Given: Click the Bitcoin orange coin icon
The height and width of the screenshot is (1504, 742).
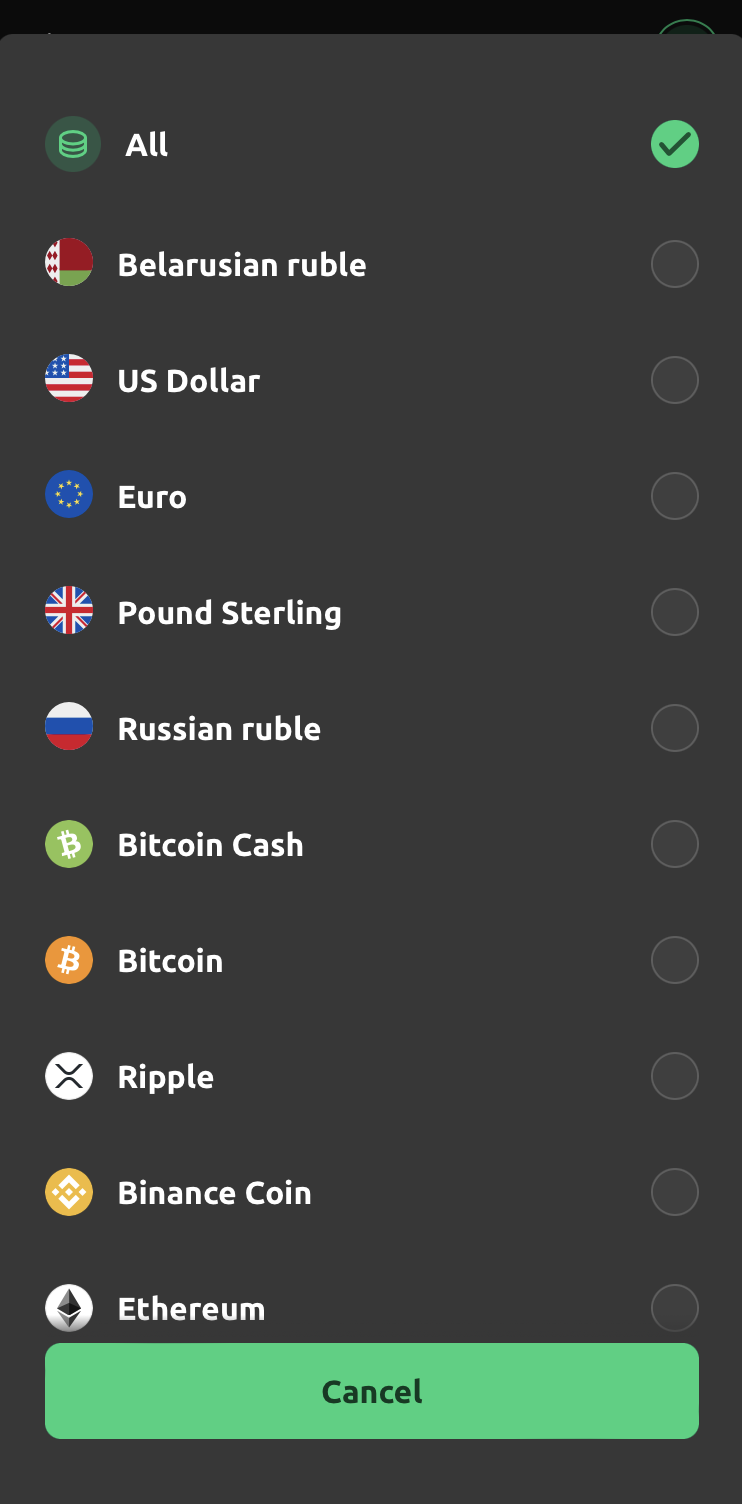Looking at the screenshot, I should pos(68,959).
